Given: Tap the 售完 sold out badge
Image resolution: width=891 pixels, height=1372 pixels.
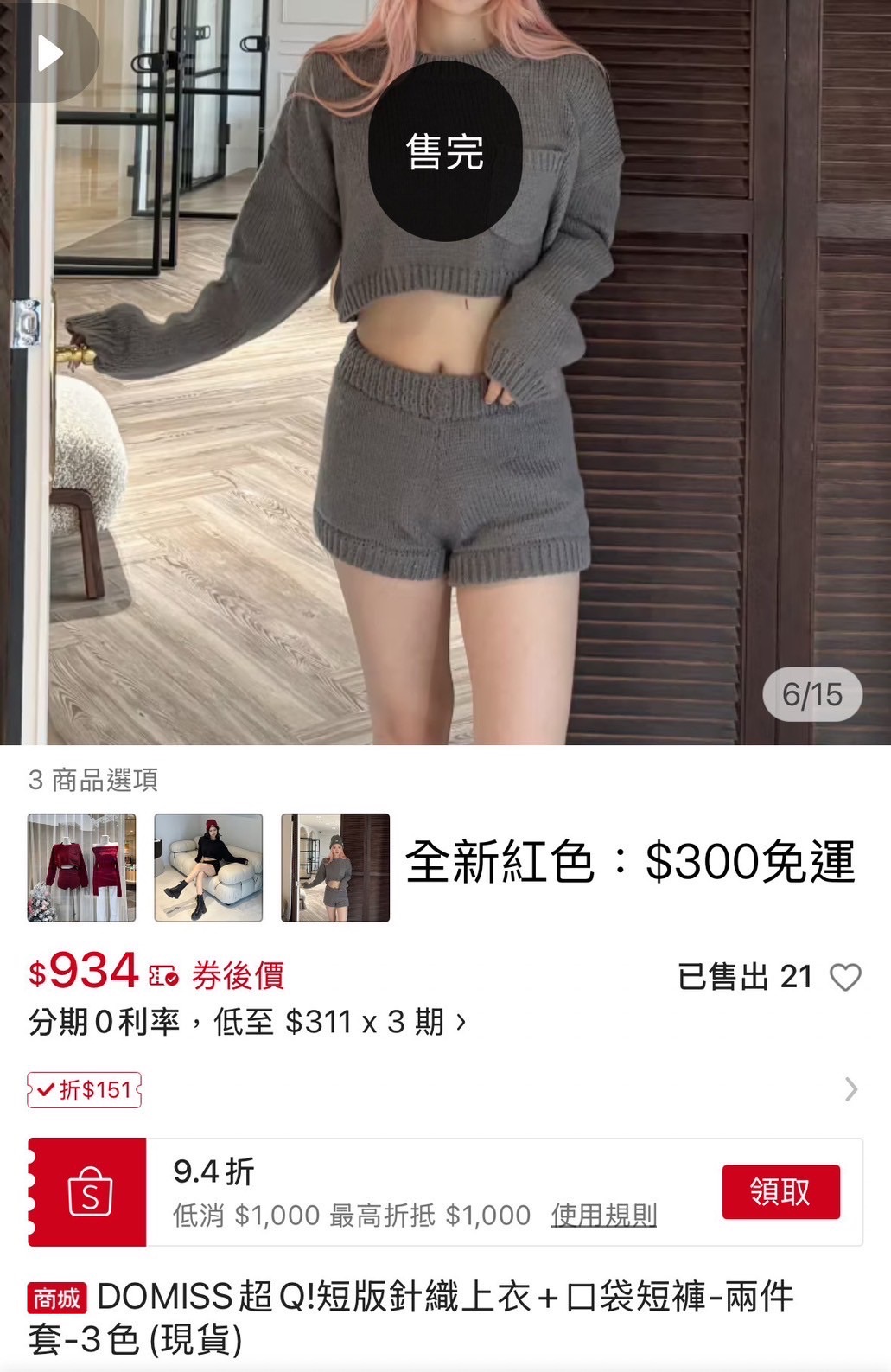Looking at the screenshot, I should (x=446, y=150).
